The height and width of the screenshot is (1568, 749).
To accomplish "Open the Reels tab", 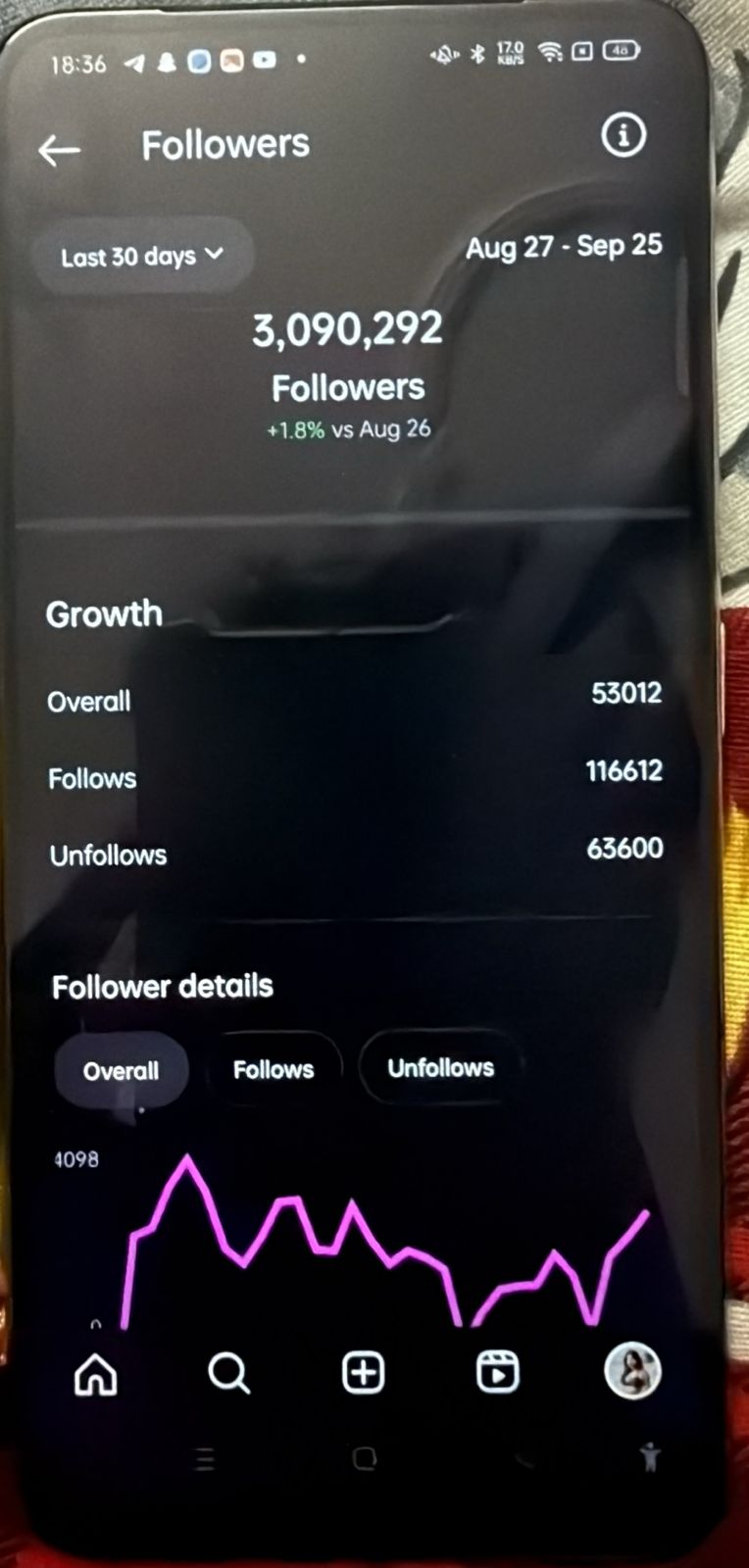I will [x=497, y=1372].
